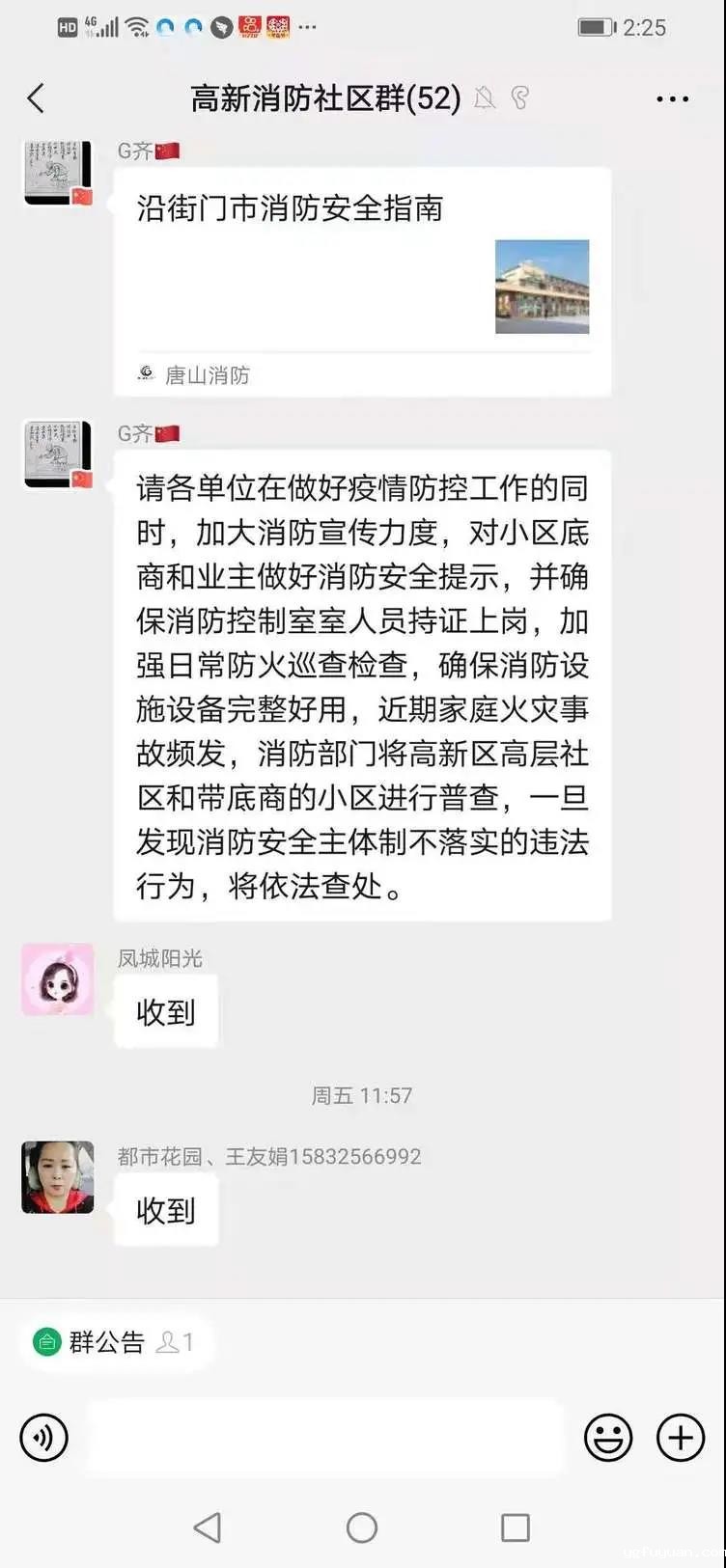
Task: Tap 都市花园、王友娟's avatar
Action: point(56,1179)
